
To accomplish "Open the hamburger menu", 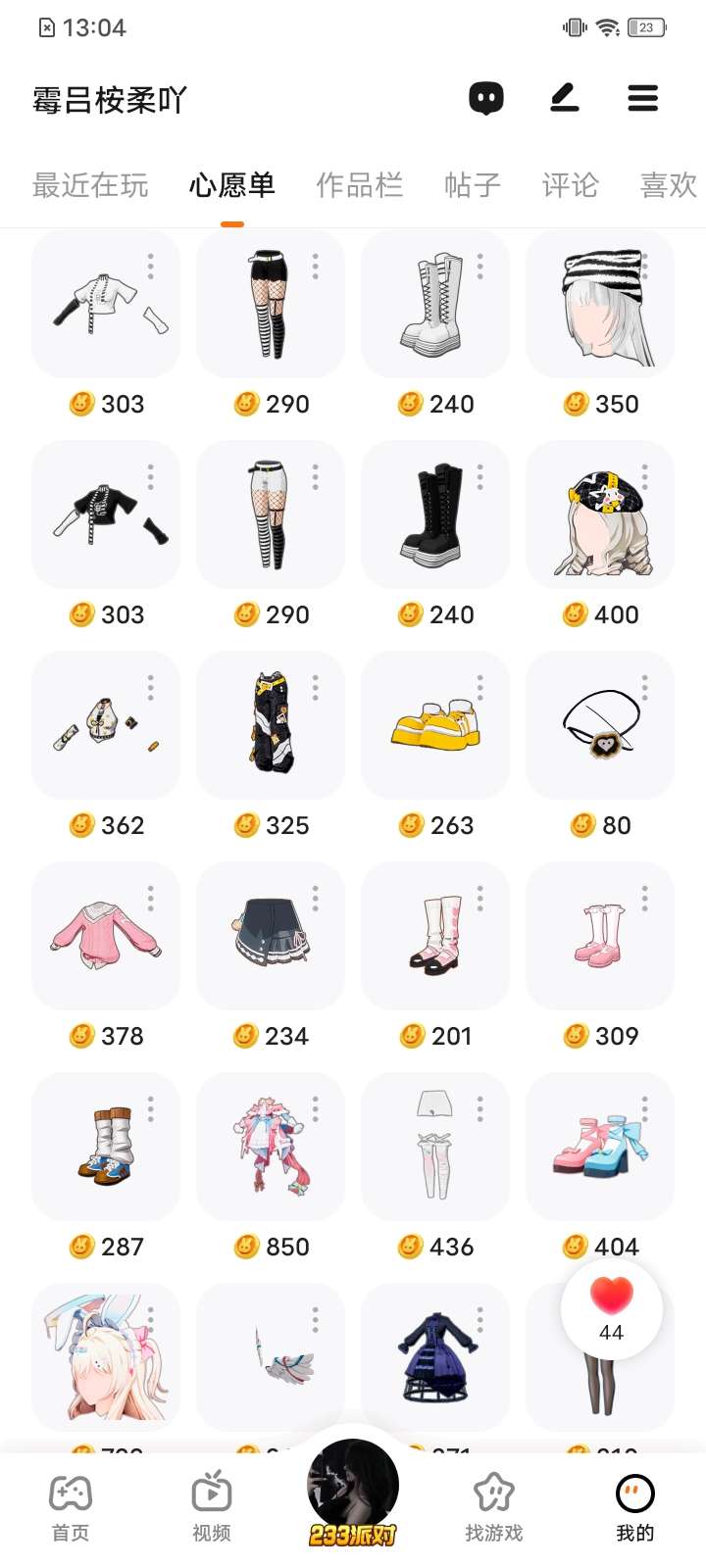I will click(642, 98).
